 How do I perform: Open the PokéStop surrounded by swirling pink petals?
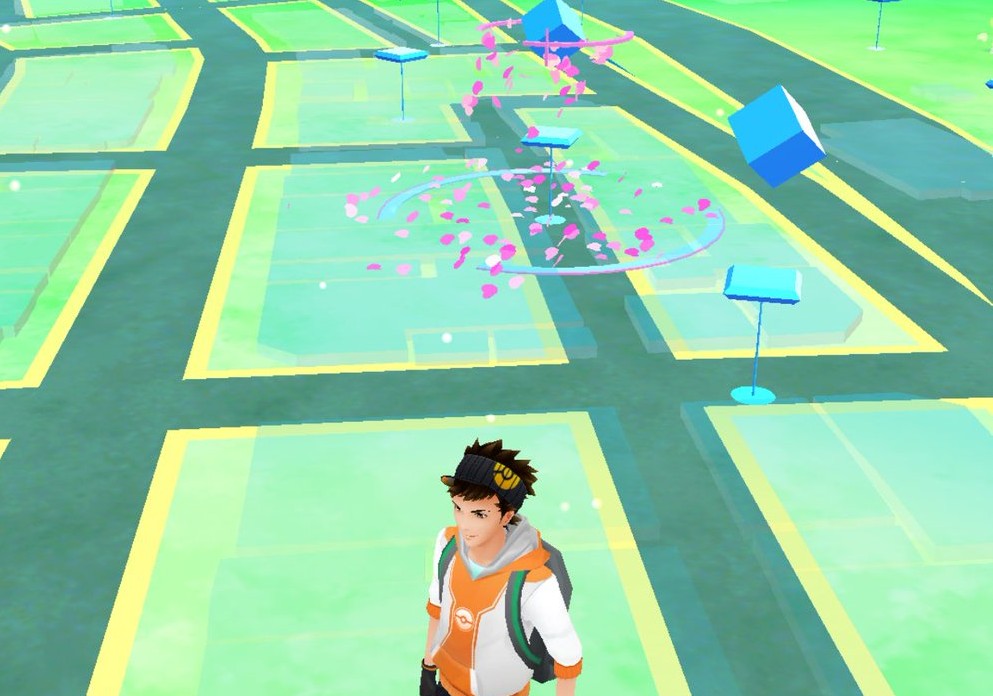click(551, 138)
